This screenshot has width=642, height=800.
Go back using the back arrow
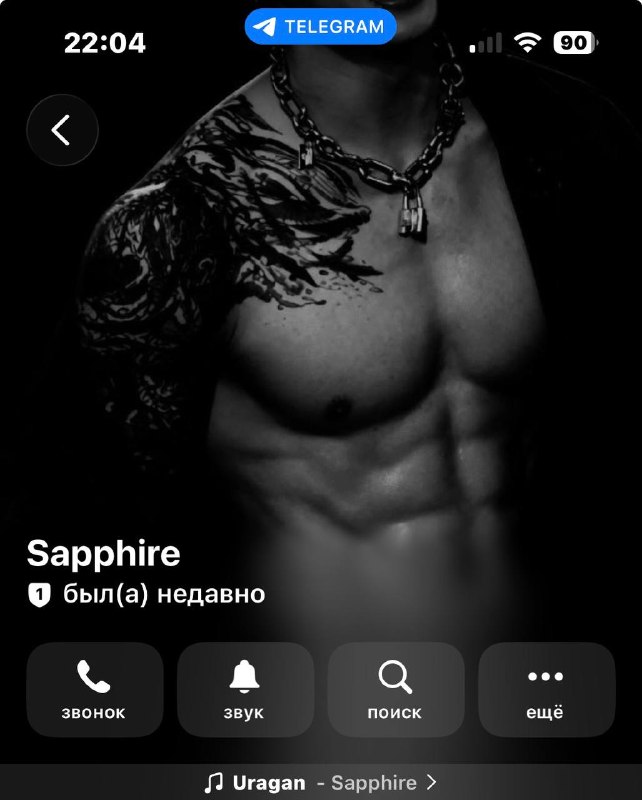pyautogui.click(x=62, y=130)
